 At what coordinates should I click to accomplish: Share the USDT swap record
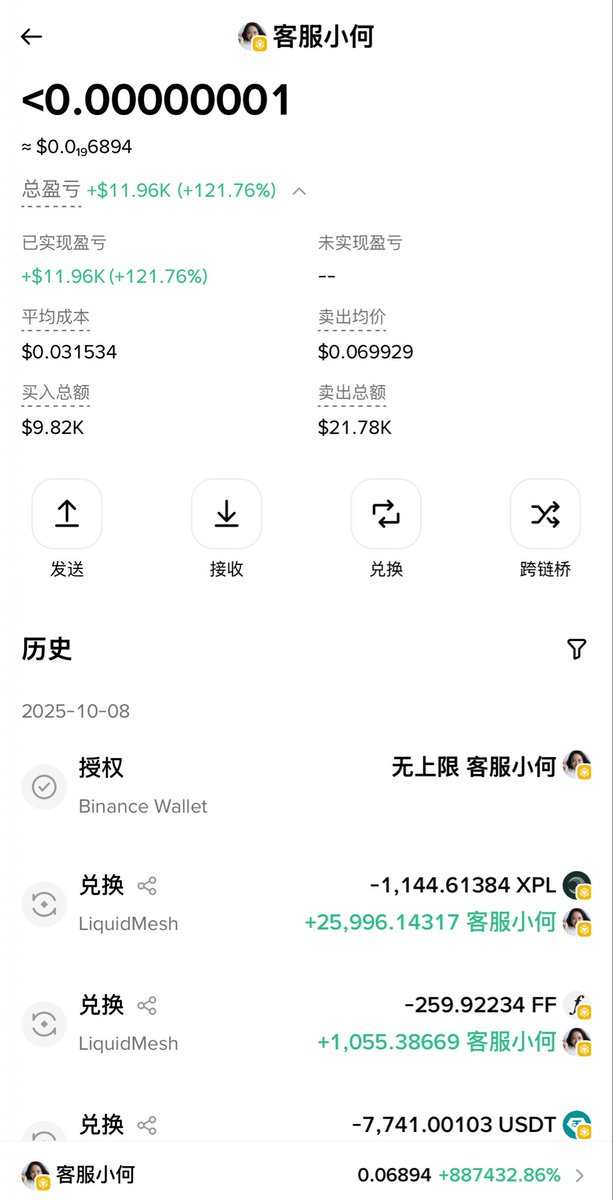(x=147, y=1125)
